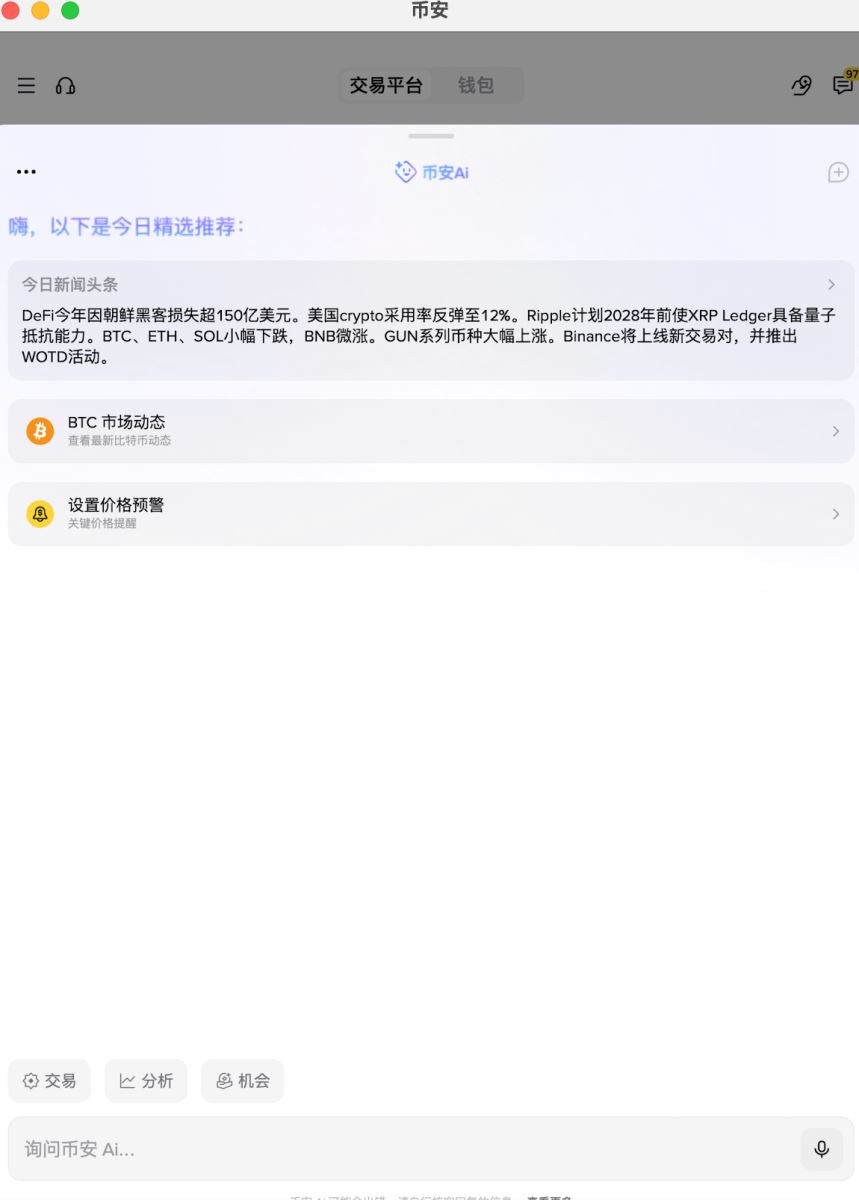
Task: Open BTC 市场动态 details via chevron
Action: pyautogui.click(x=836, y=430)
